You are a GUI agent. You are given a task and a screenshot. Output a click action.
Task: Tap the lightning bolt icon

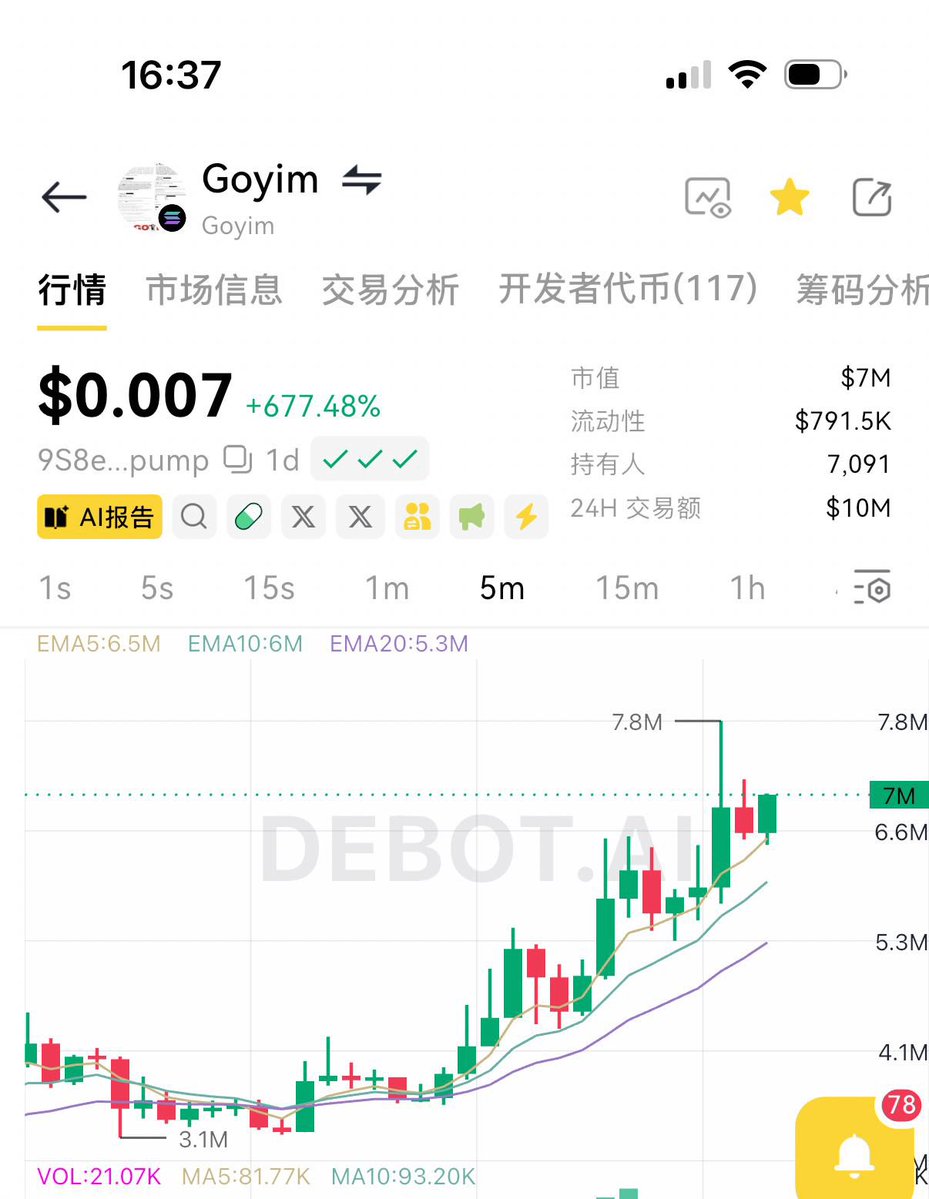click(x=526, y=517)
